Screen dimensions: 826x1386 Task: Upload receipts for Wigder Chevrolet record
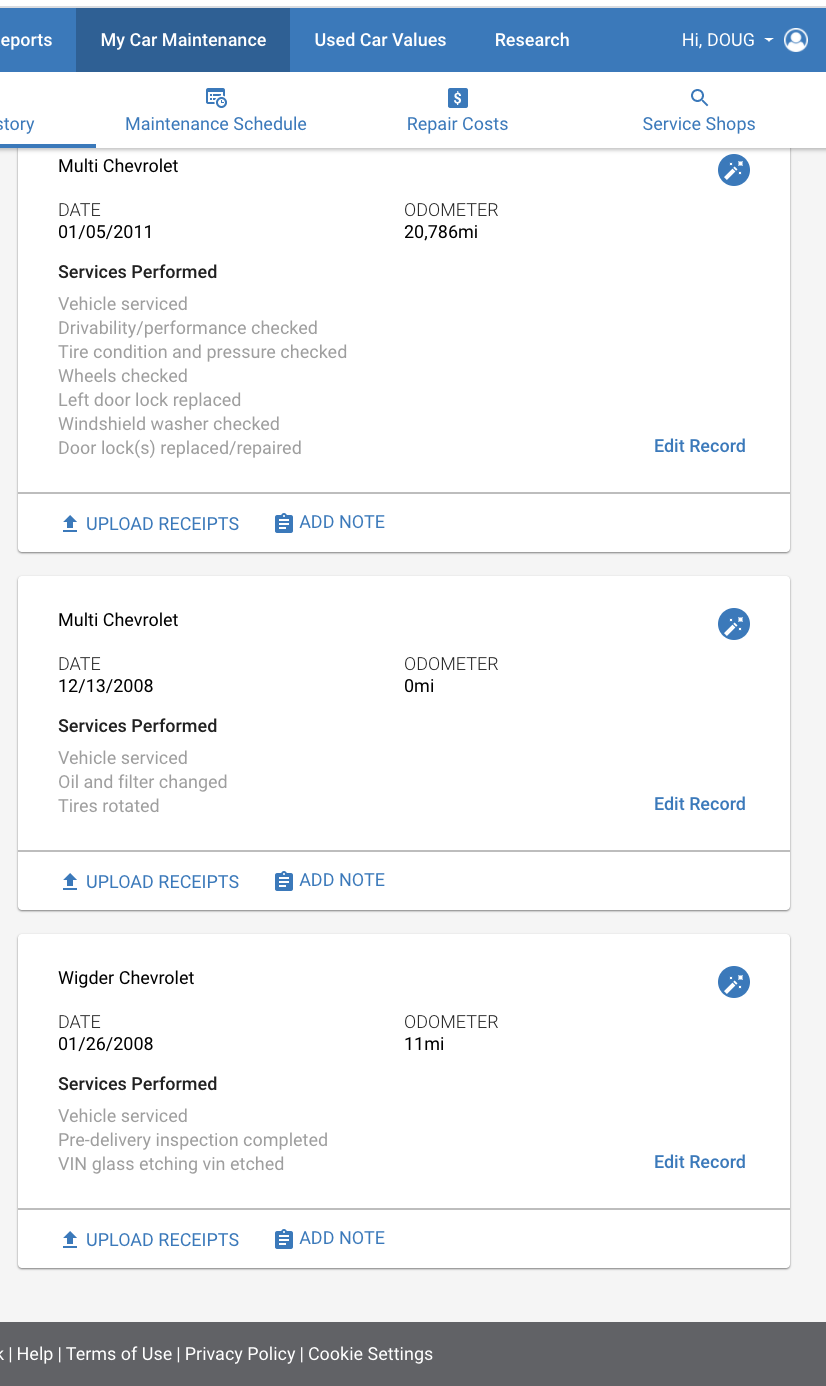151,1239
